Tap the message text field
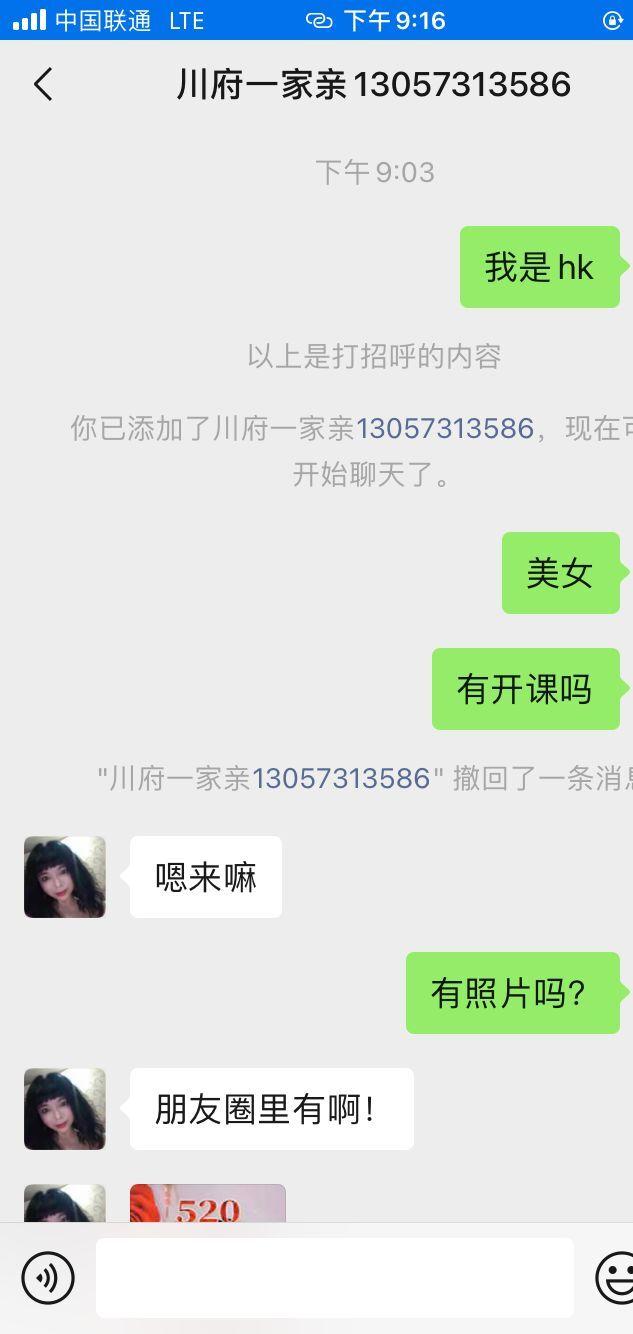633x1334 pixels. [x=334, y=1277]
